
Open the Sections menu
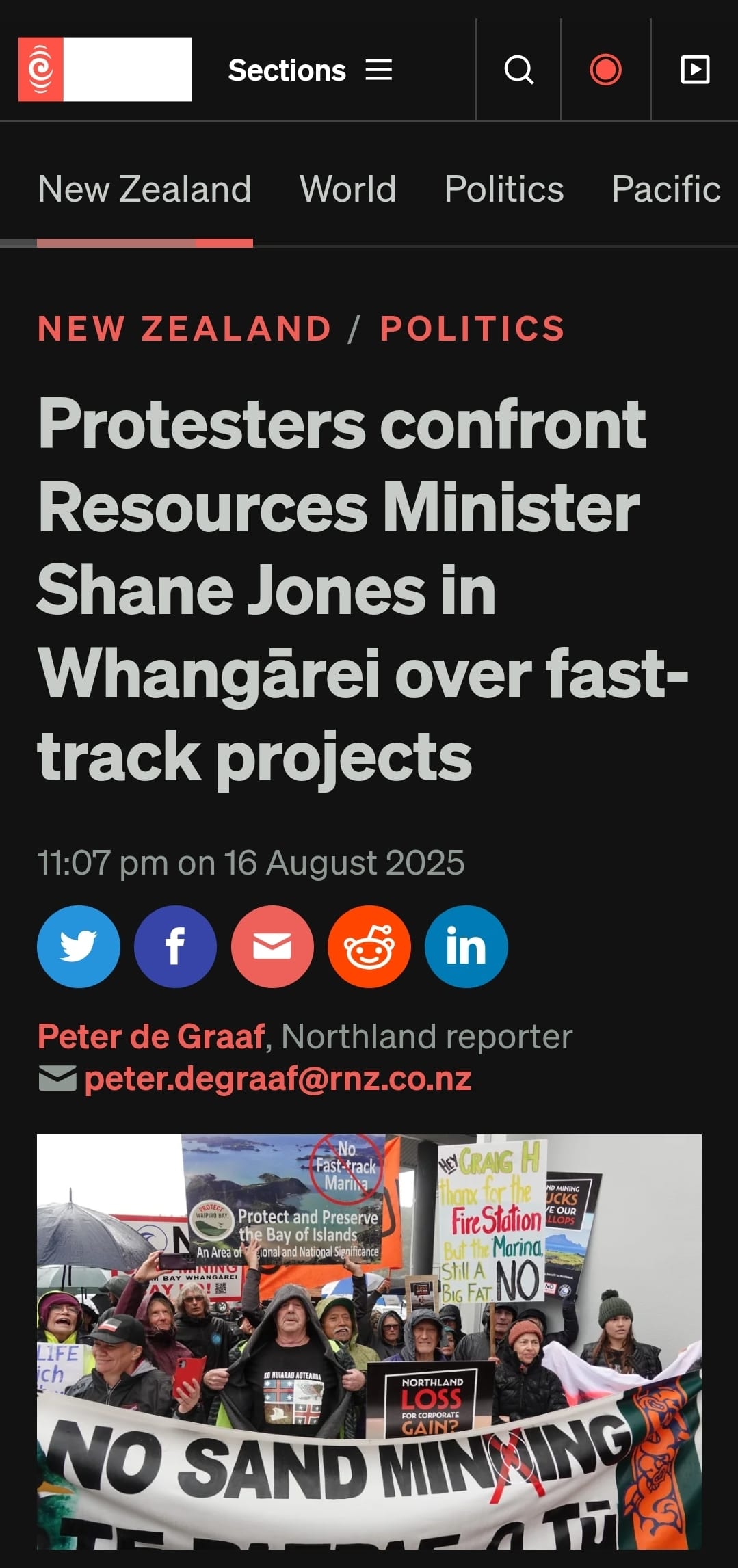click(310, 70)
